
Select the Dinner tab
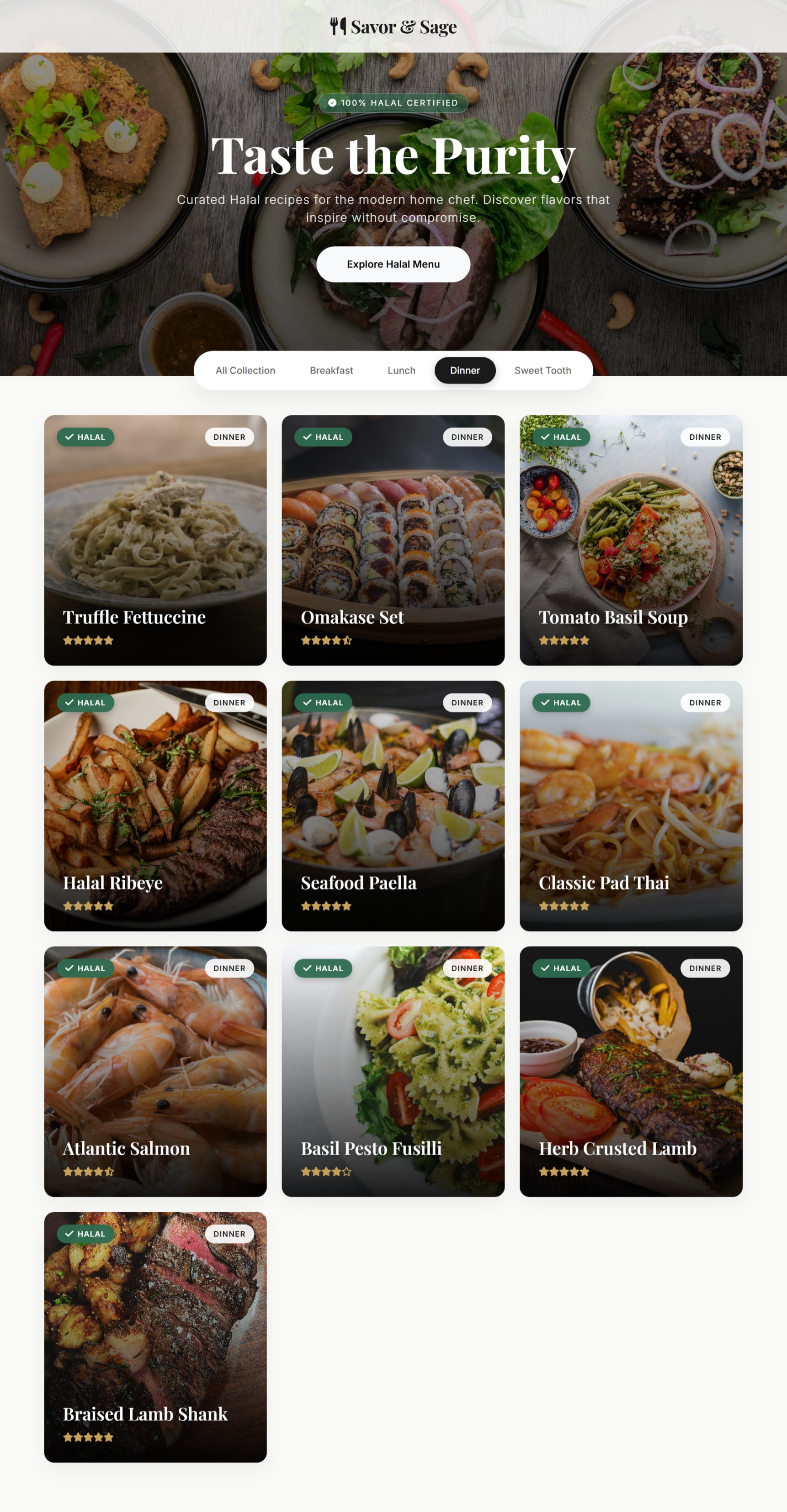pyautogui.click(x=464, y=370)
